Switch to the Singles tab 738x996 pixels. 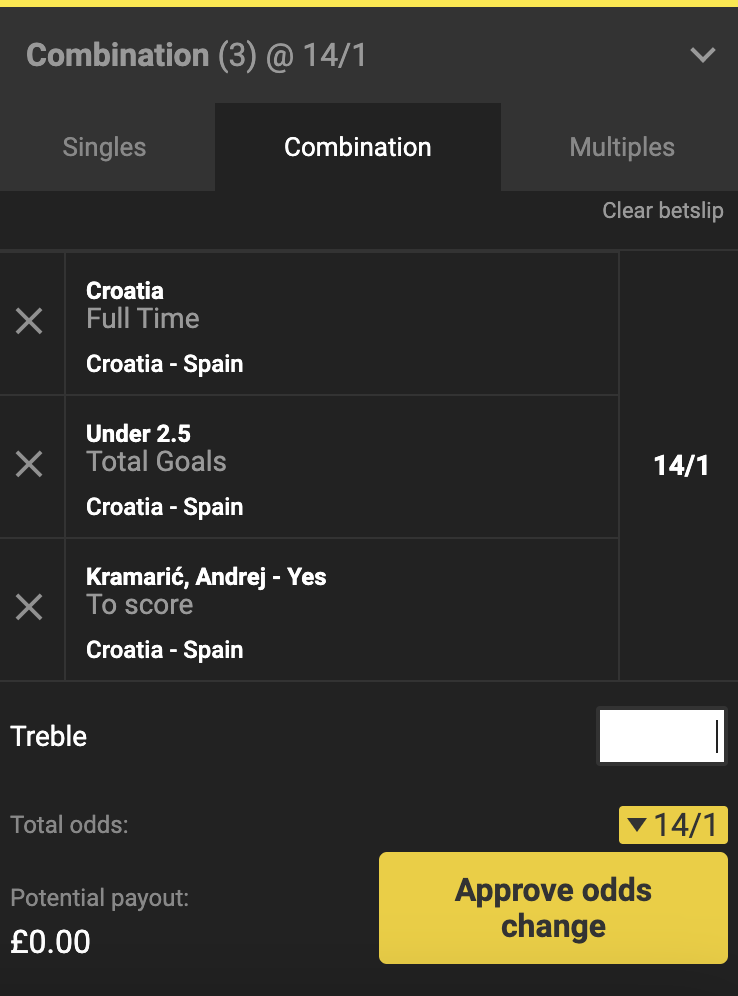tap(104, 147)
